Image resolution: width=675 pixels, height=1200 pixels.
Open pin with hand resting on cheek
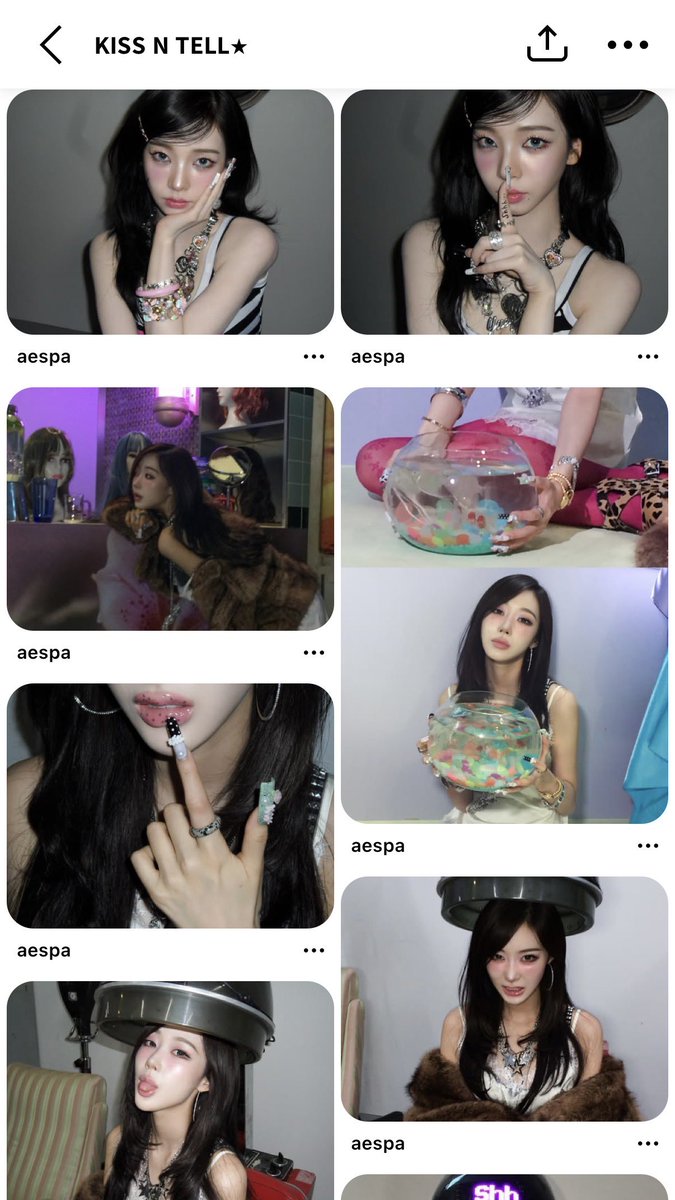pyautogui.click(x=170, y=211)
